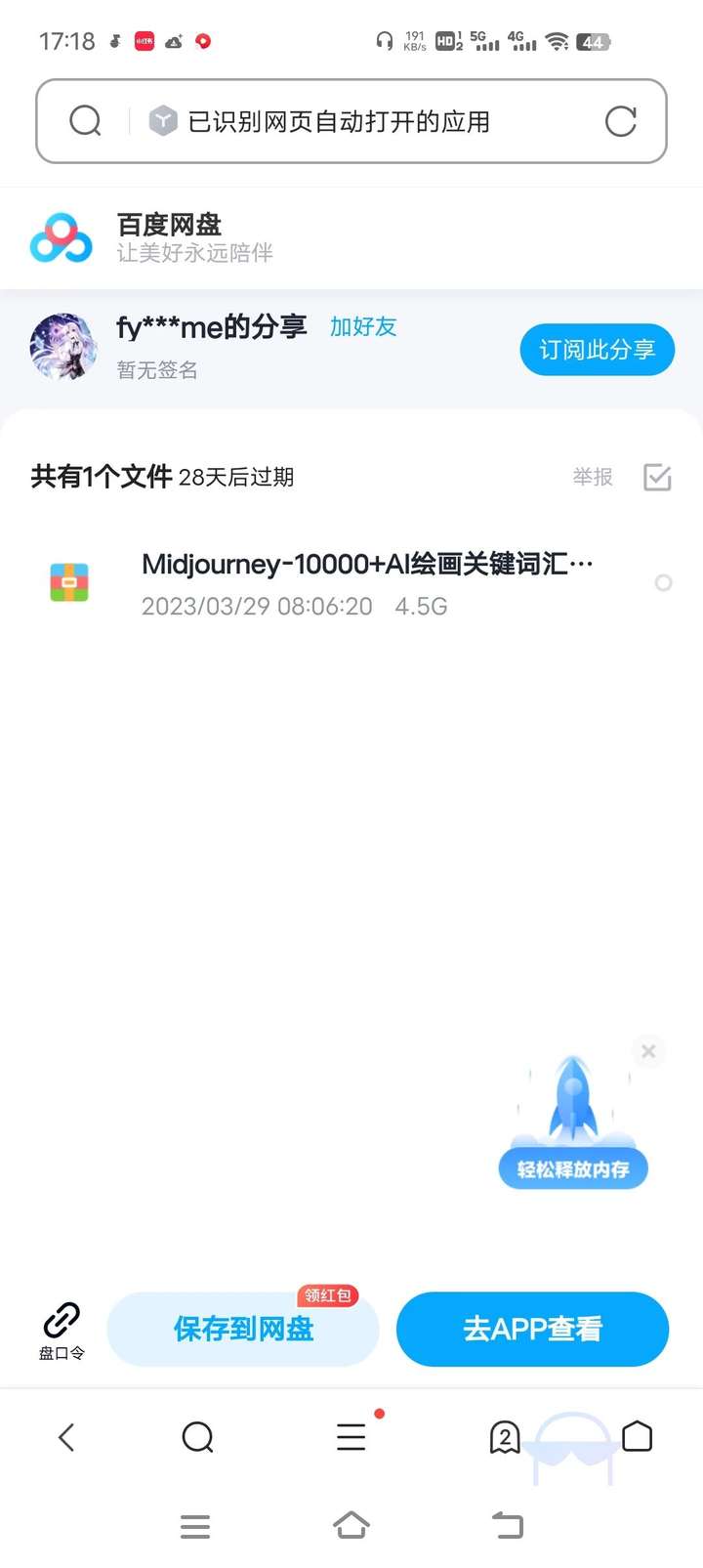Tick the select-all checkbox

(x=657, y=477)
